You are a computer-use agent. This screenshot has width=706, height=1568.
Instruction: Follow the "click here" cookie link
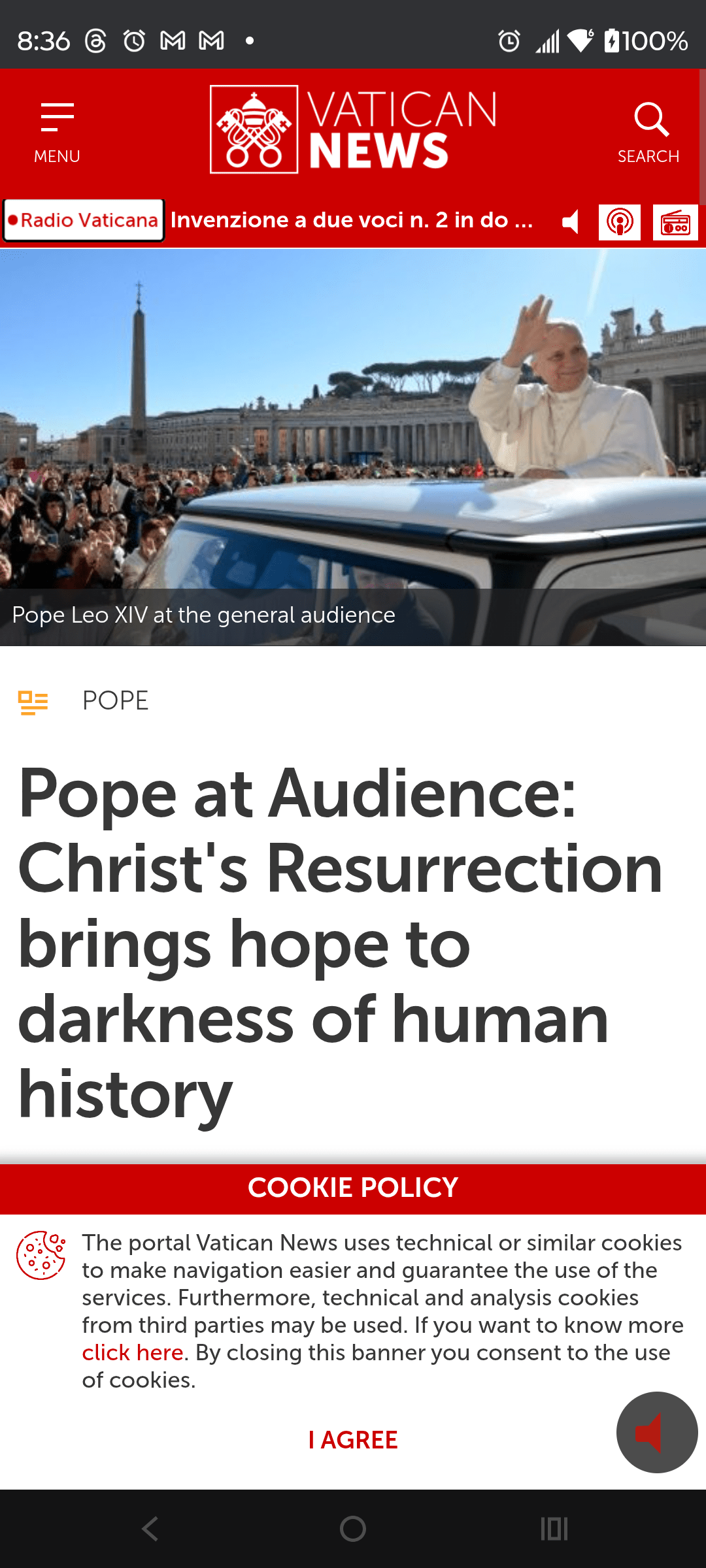point(132,1352)
